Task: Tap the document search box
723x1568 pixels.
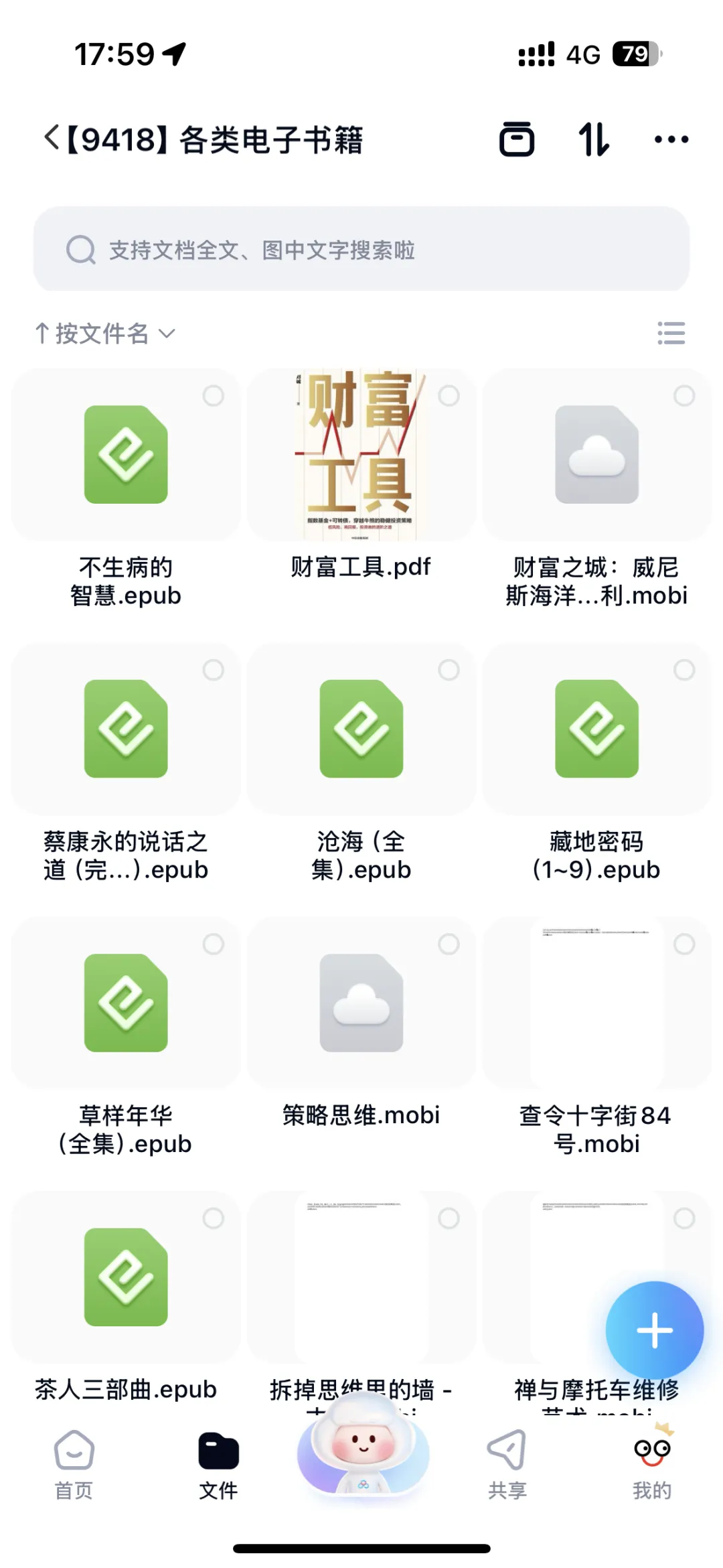Action: [361, 250]
